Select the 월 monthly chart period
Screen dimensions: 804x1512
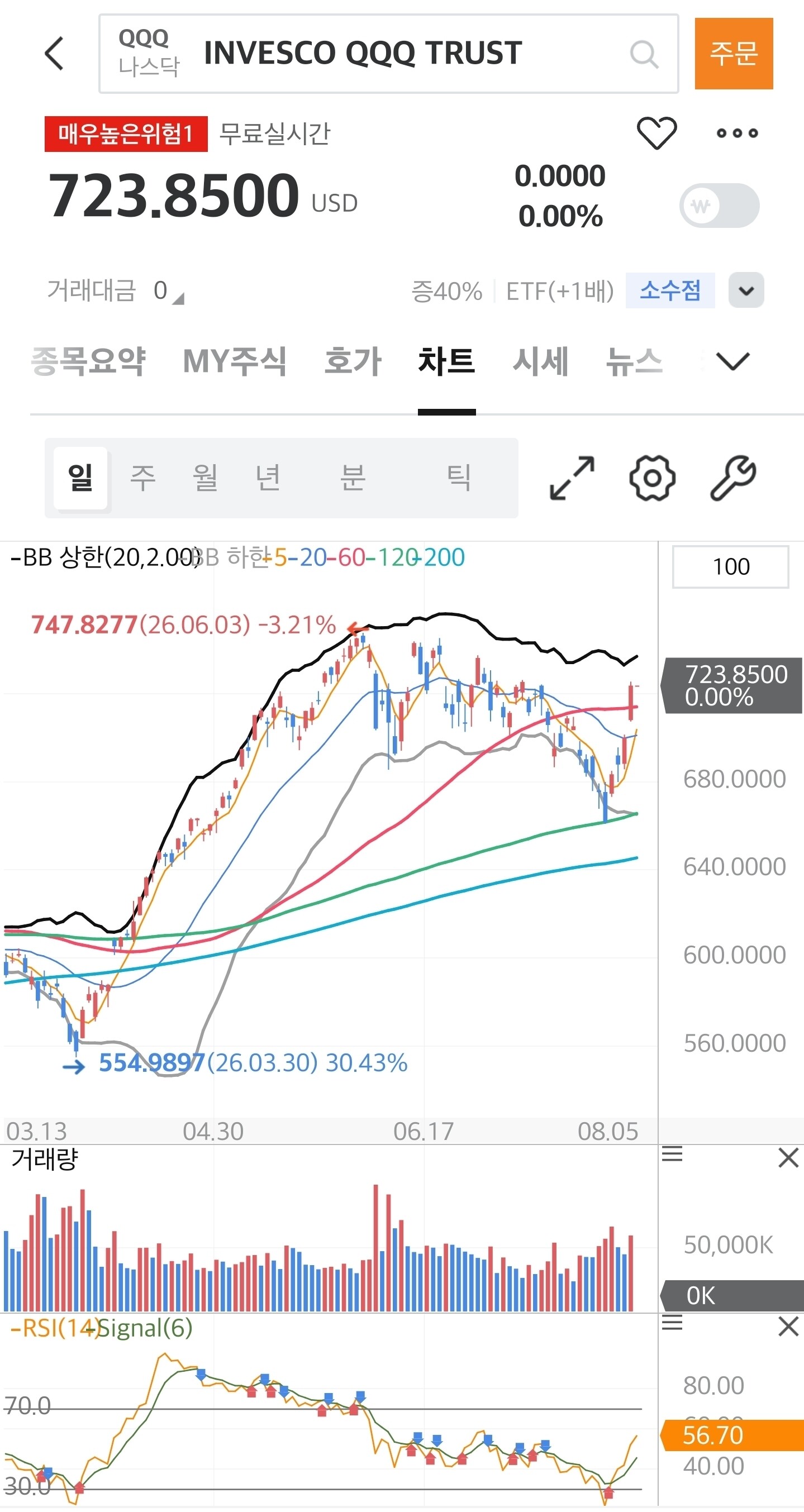205,477
